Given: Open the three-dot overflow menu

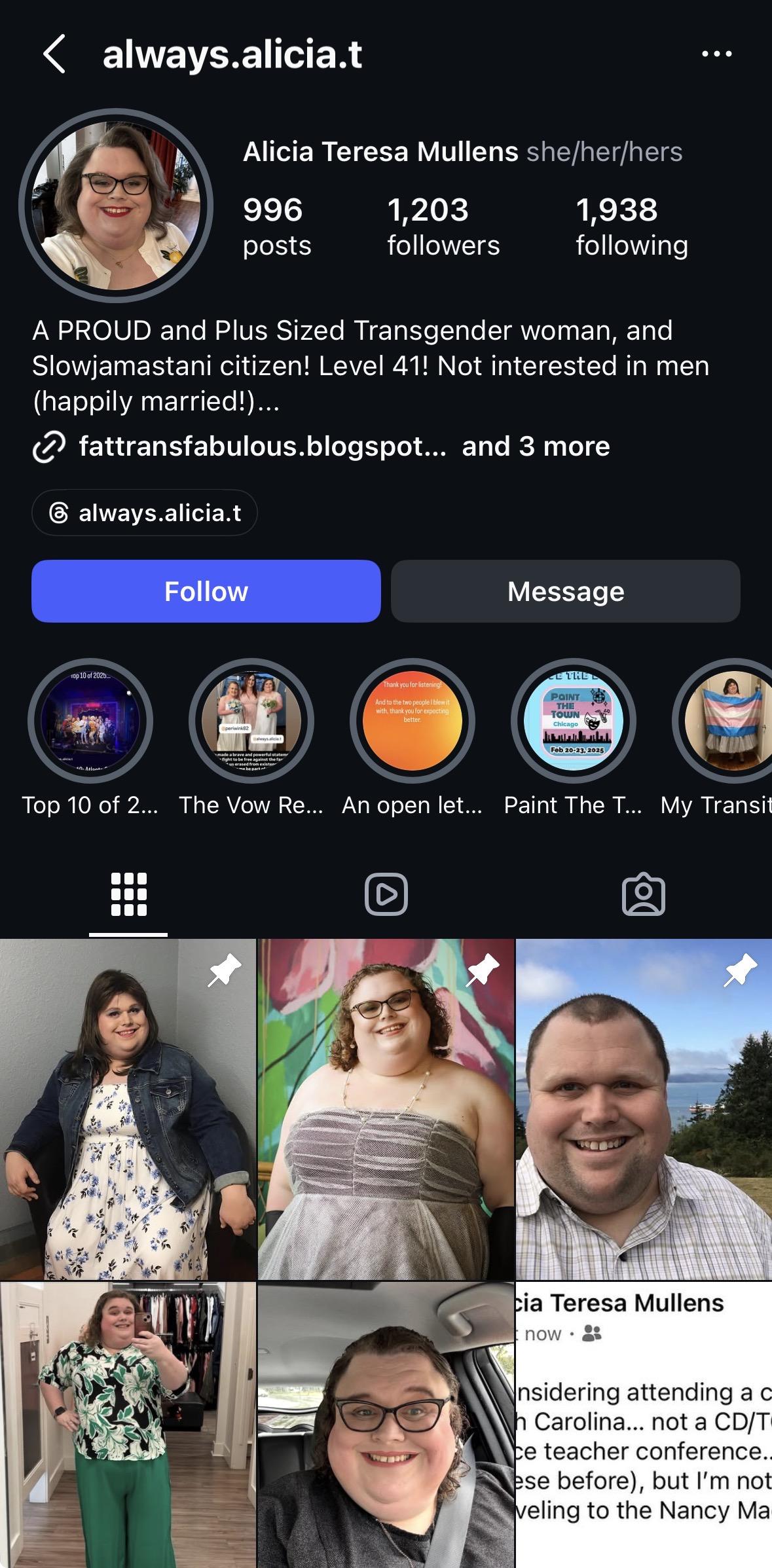Looking at the screenshot, I should pos(716,54).
